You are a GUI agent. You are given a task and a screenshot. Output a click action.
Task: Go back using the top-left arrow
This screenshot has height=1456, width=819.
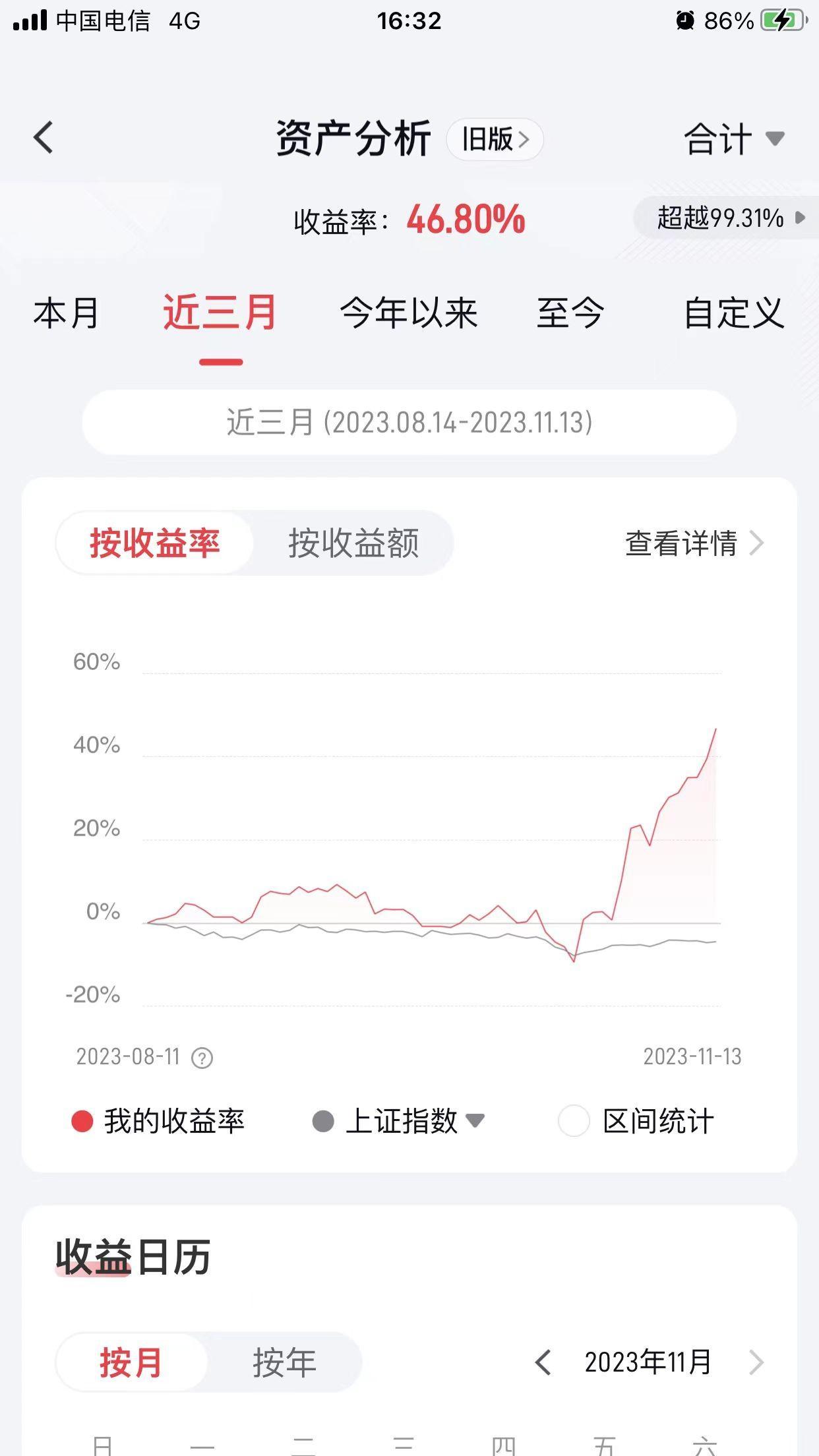pyautogui.click(x=44, y=138)
